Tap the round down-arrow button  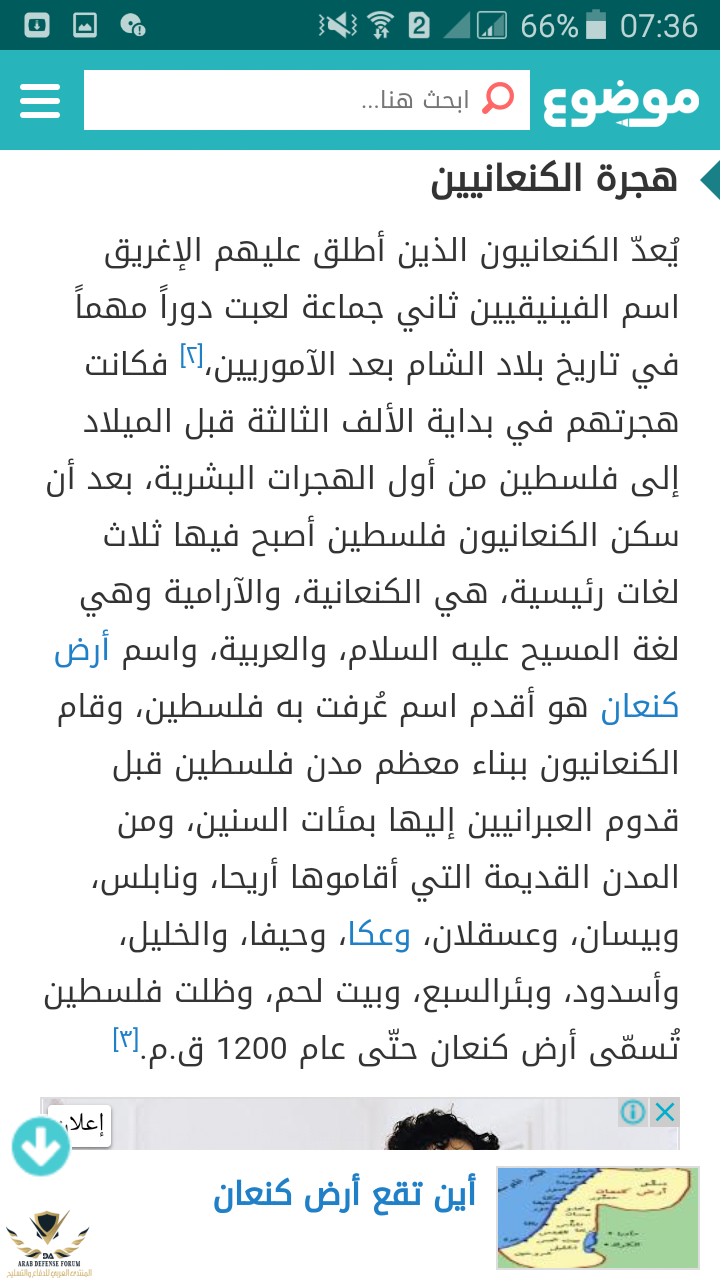(x=41, y=1147)
